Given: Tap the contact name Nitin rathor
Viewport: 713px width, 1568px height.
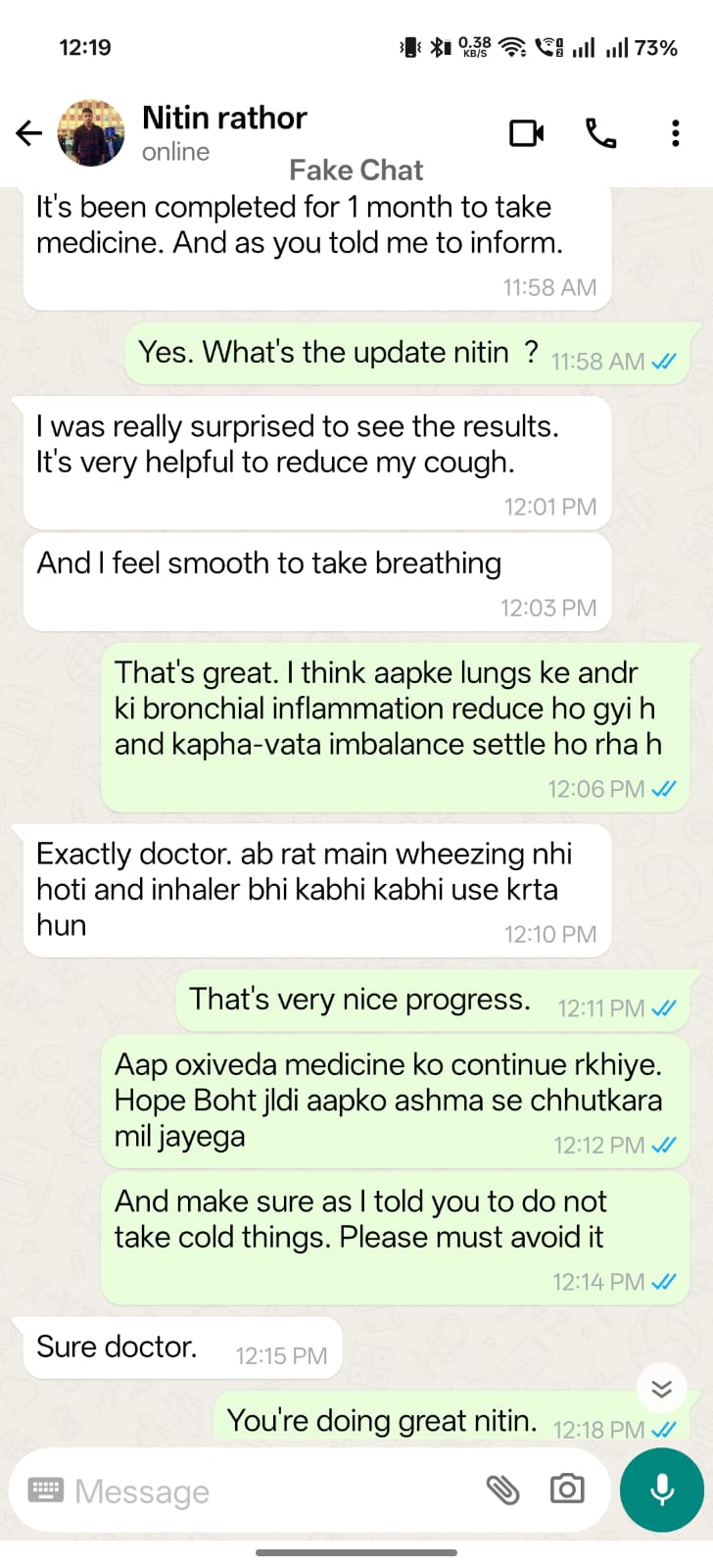Looking at the screenshot, I should 224,118.
